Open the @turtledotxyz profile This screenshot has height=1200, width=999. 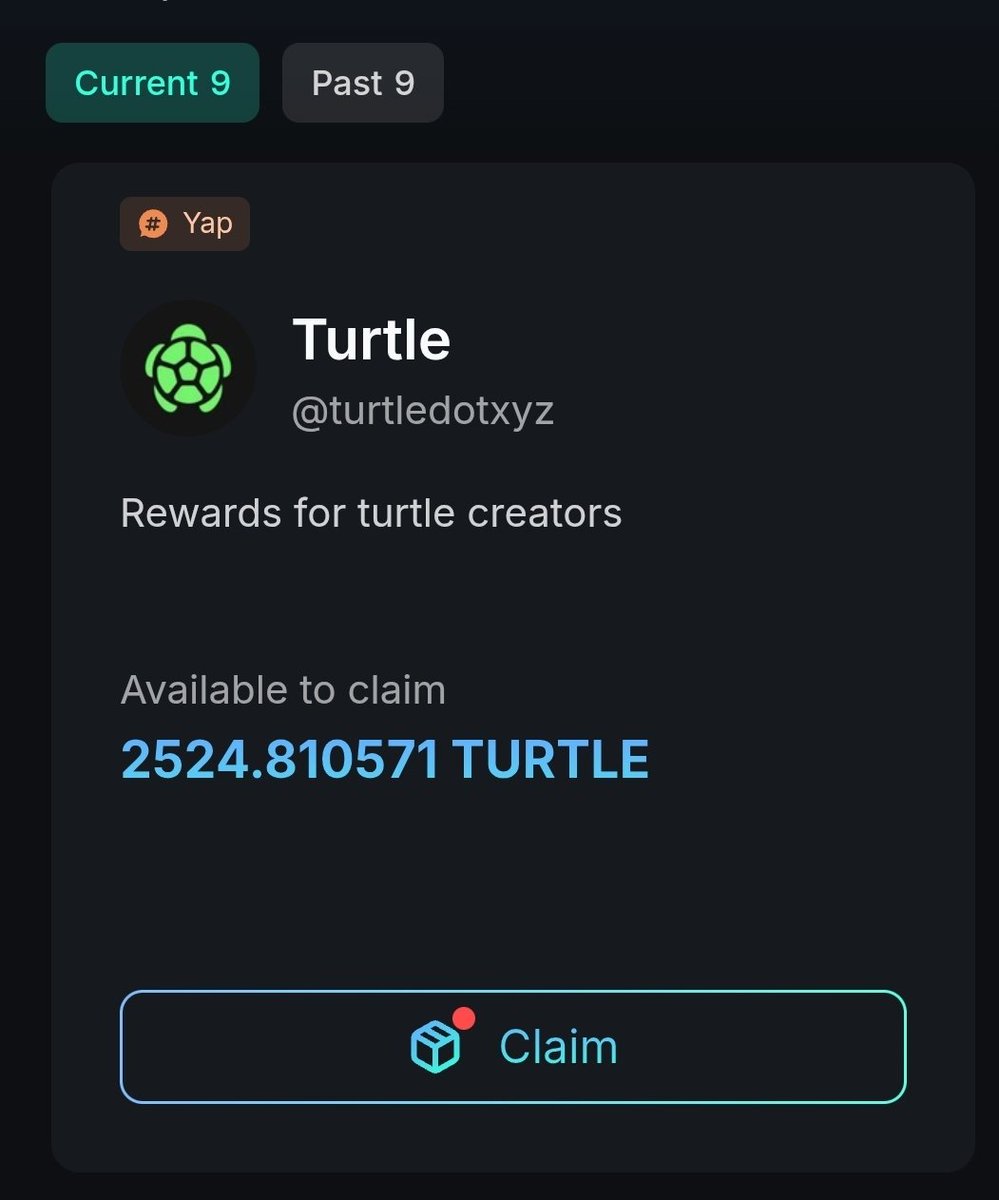[x=422, y=411]
